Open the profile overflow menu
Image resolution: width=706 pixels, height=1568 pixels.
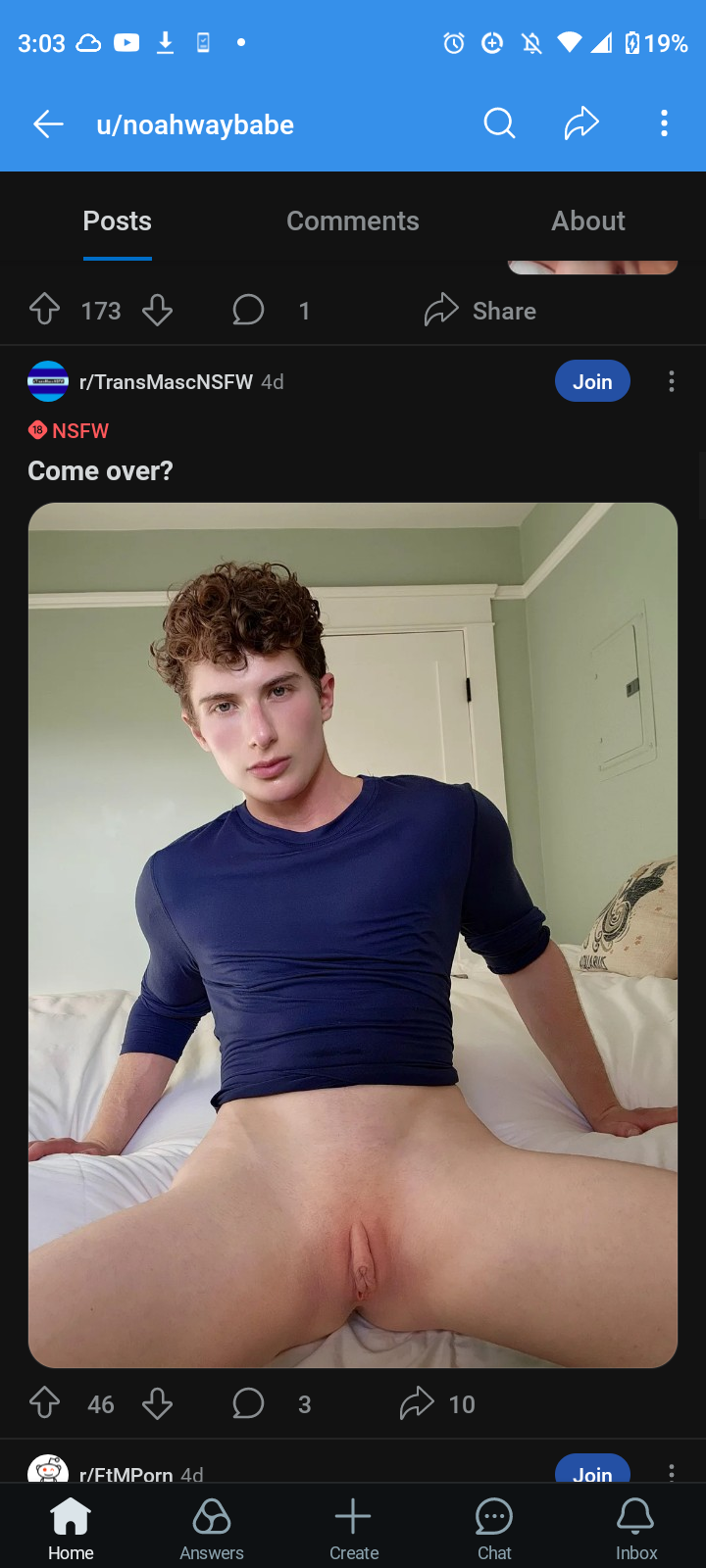[x=664, y=123]
